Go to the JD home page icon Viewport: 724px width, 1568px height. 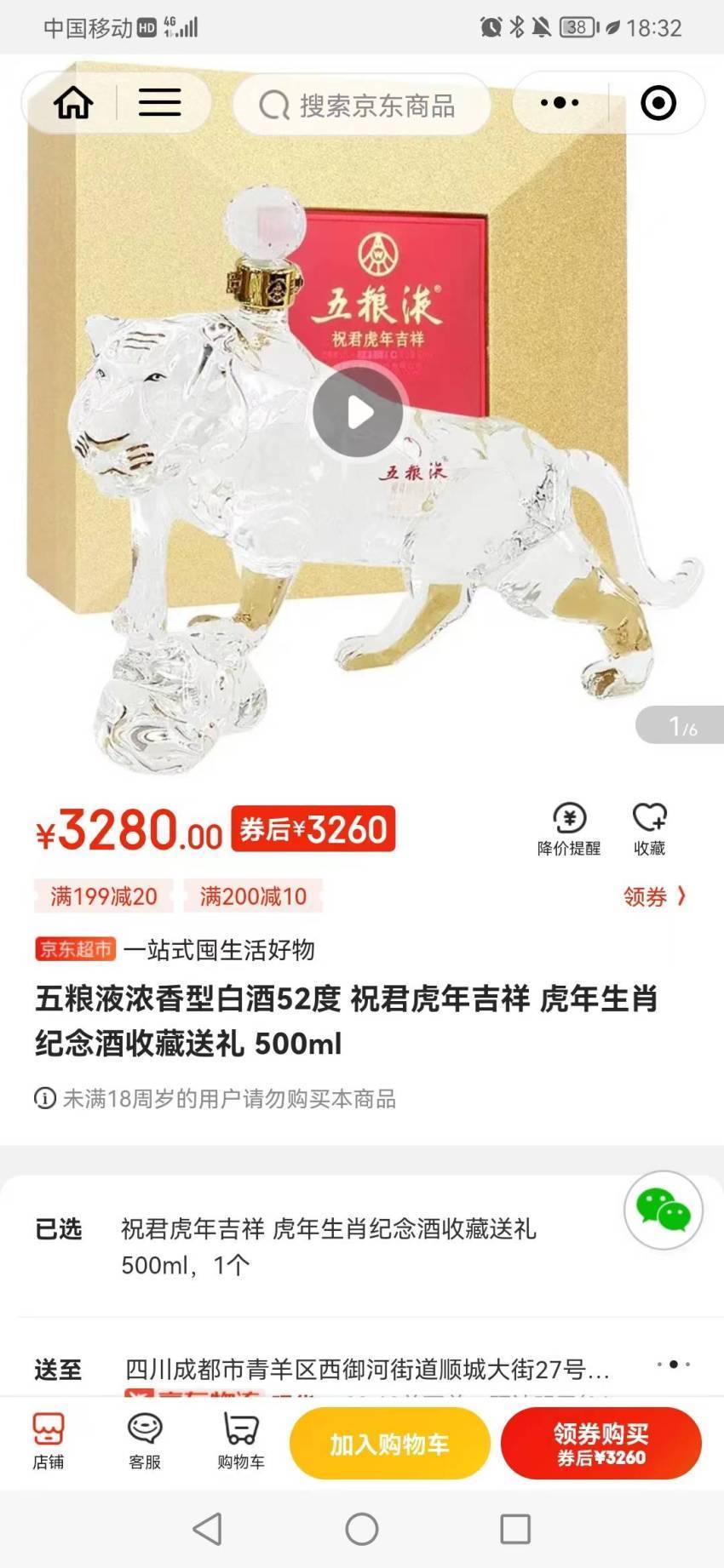click(73, 103)
